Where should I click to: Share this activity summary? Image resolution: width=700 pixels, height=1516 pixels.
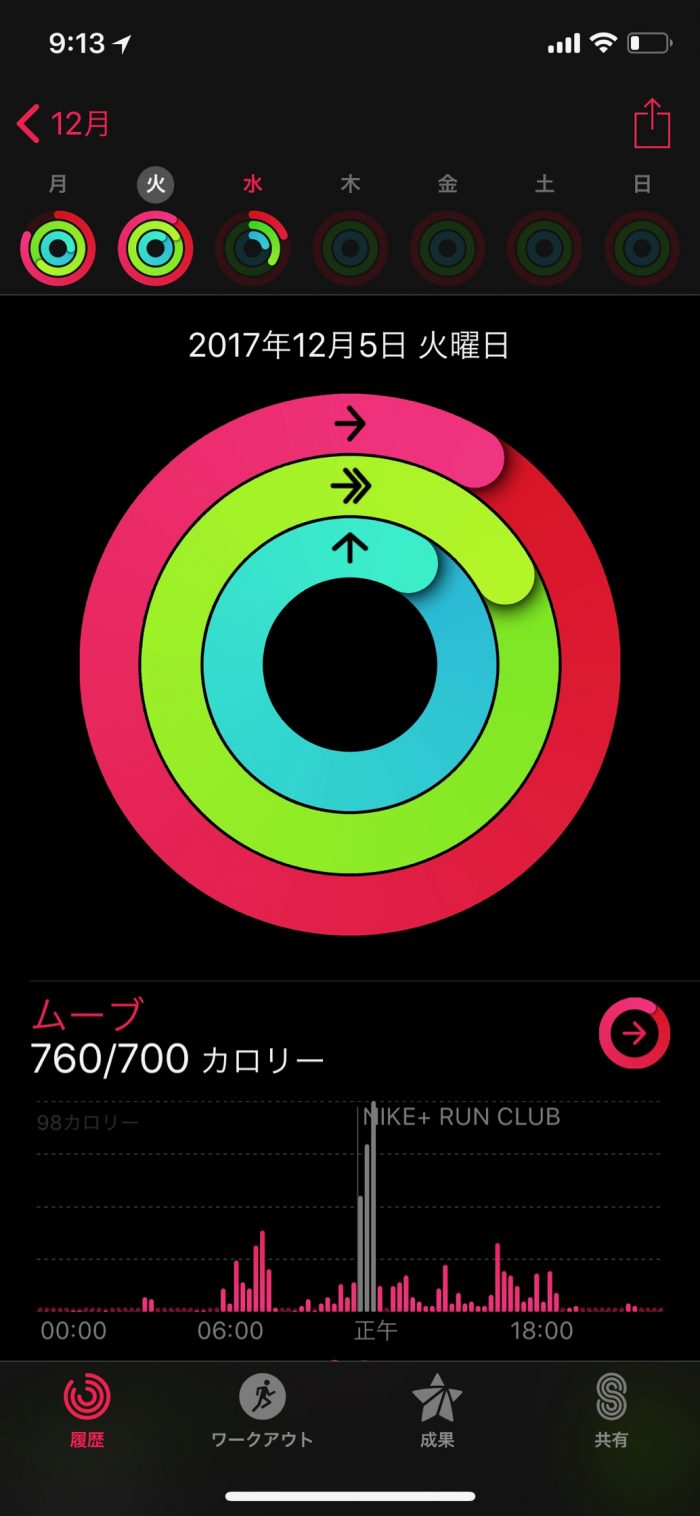651,123
